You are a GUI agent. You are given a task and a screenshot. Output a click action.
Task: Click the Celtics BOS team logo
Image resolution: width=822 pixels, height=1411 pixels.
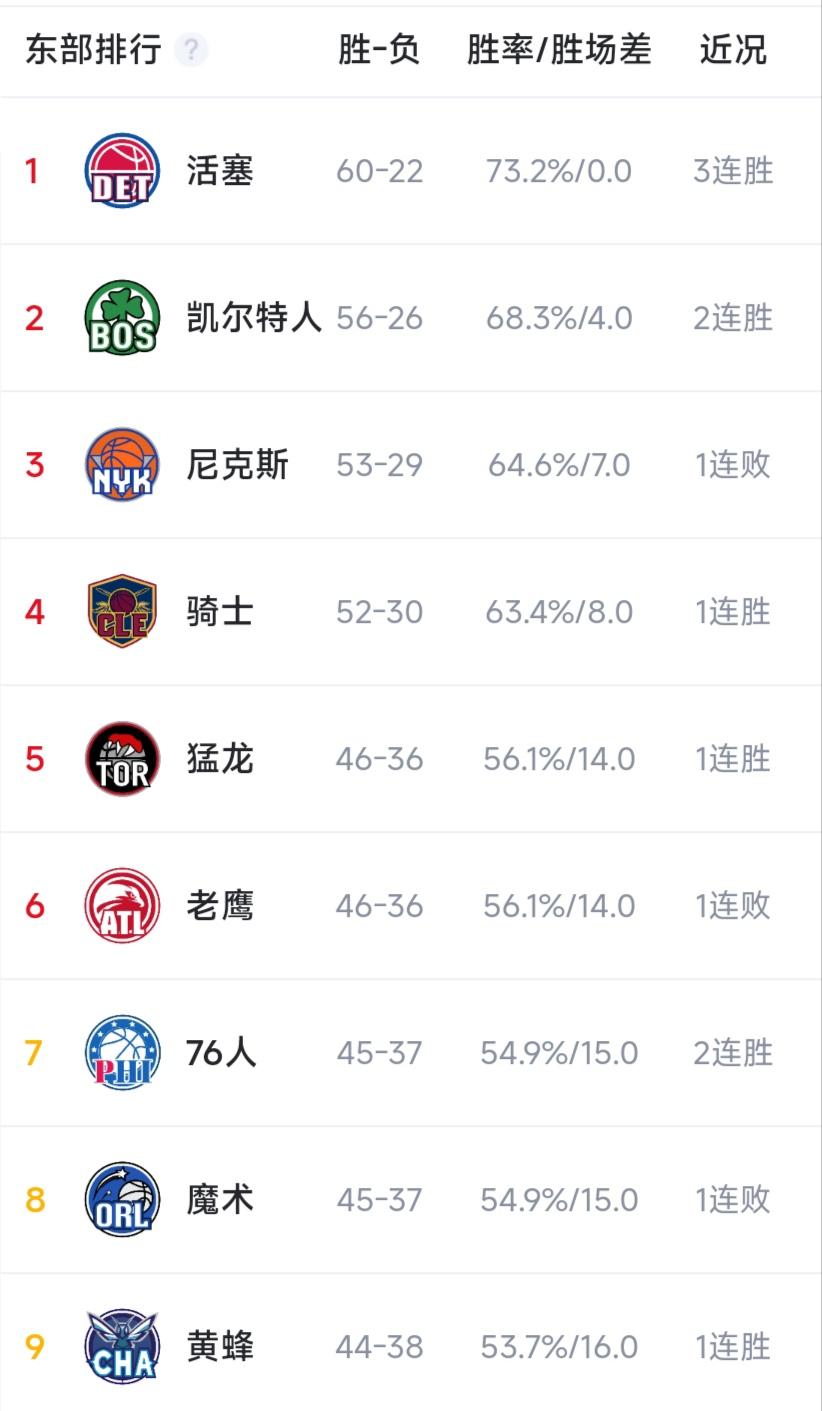(x=121, y=317)
